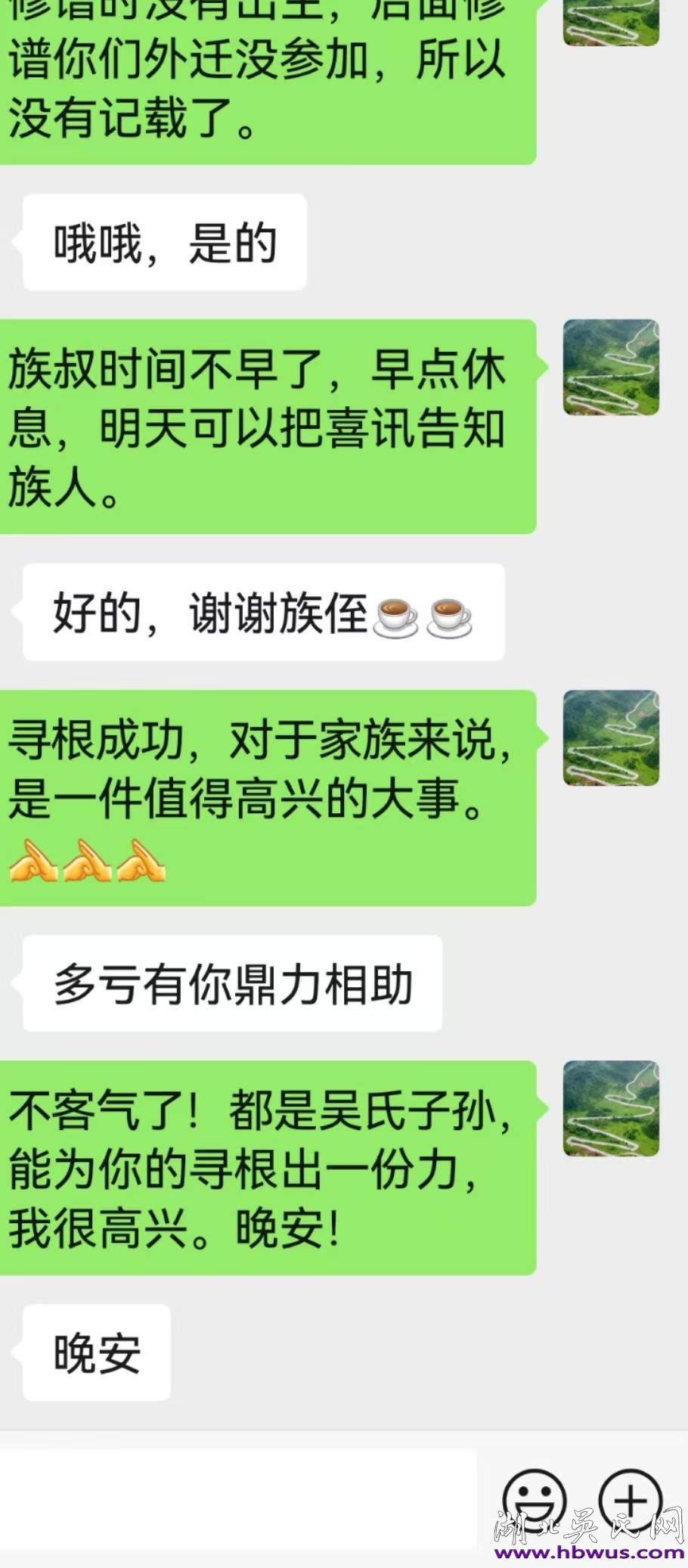The width and height of the screenshot is (688, 1568).
Task: Select the message bubble saying 晚安
Action: click(x=96, y=1354)
